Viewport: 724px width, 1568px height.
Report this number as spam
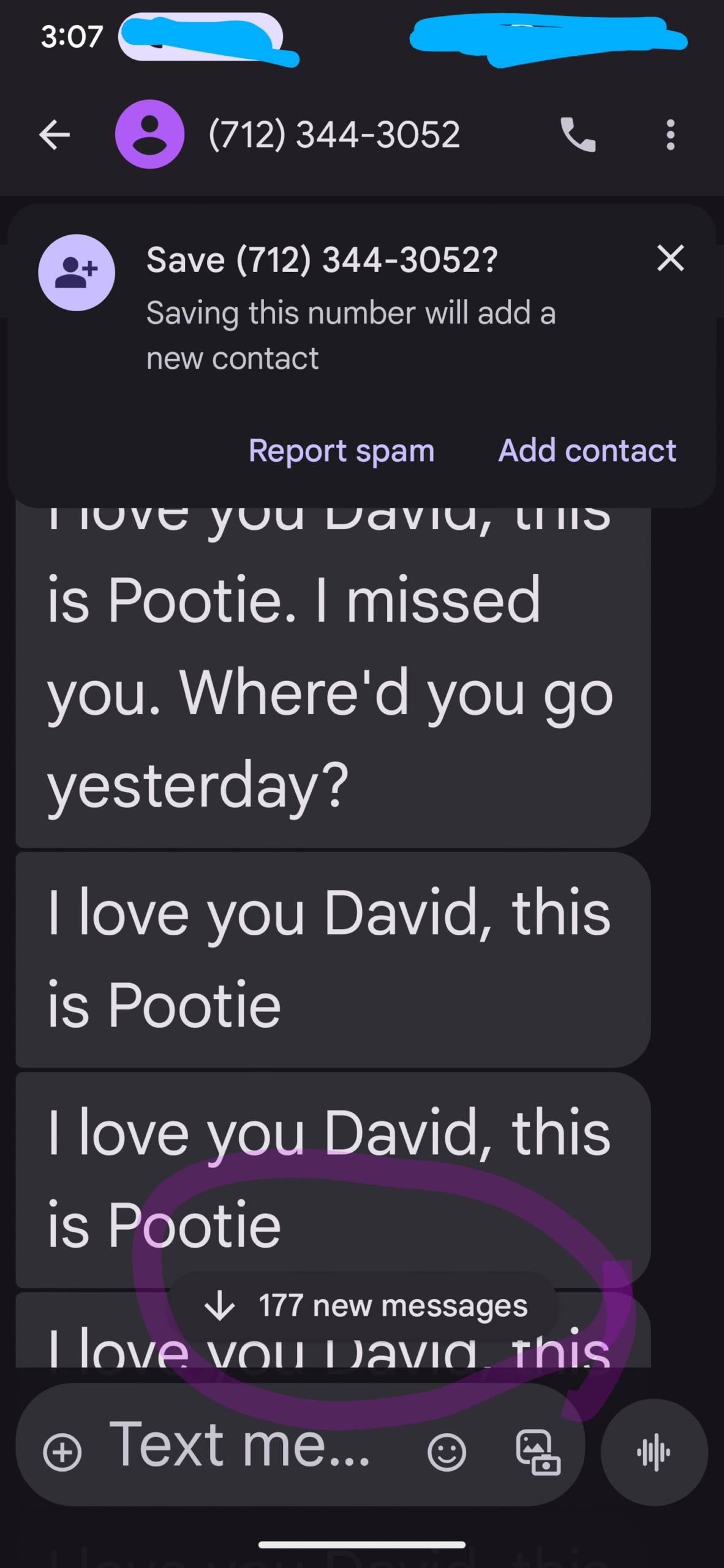click(342, 450)
